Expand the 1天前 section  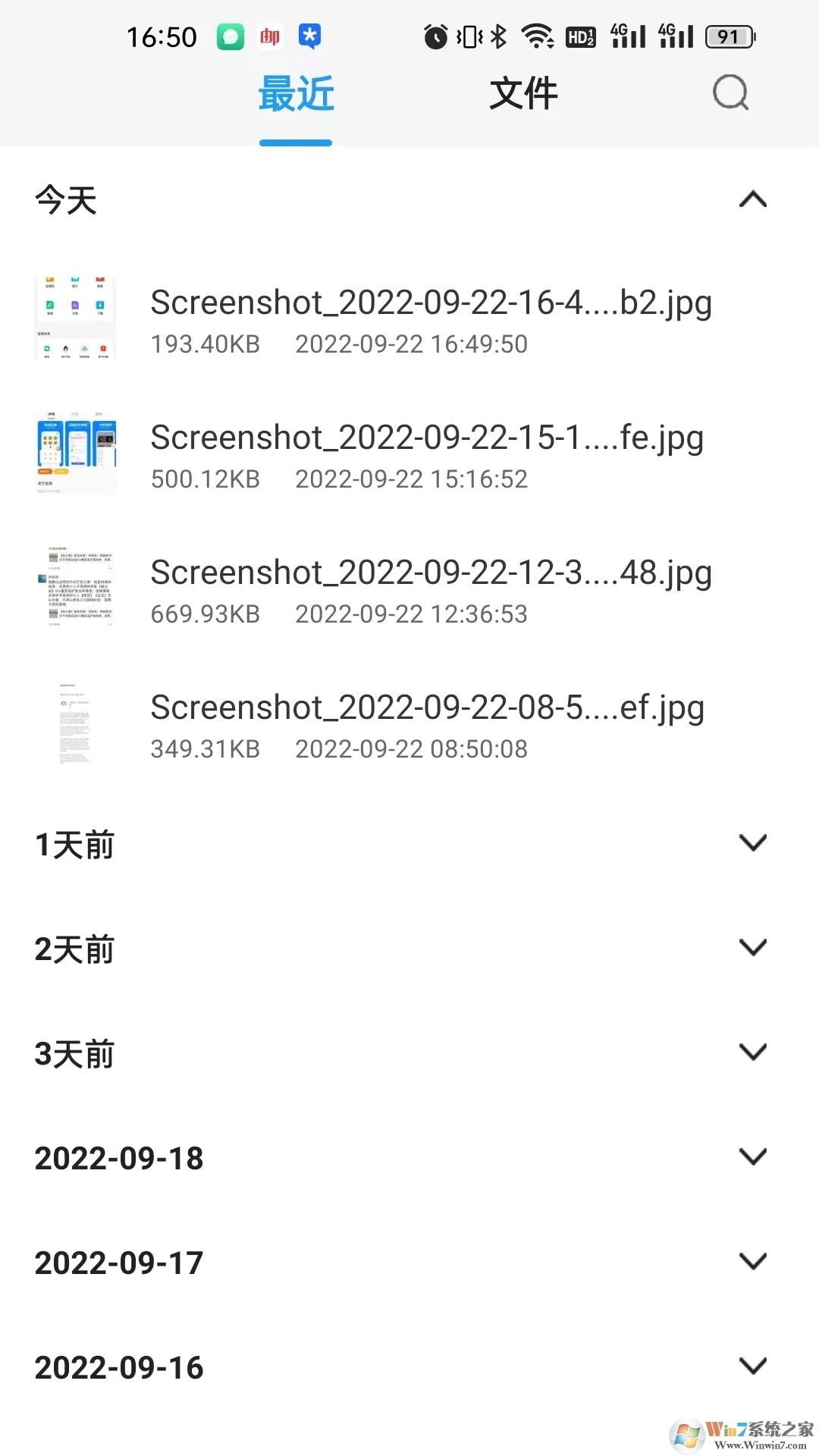click(x=752, y=843)
